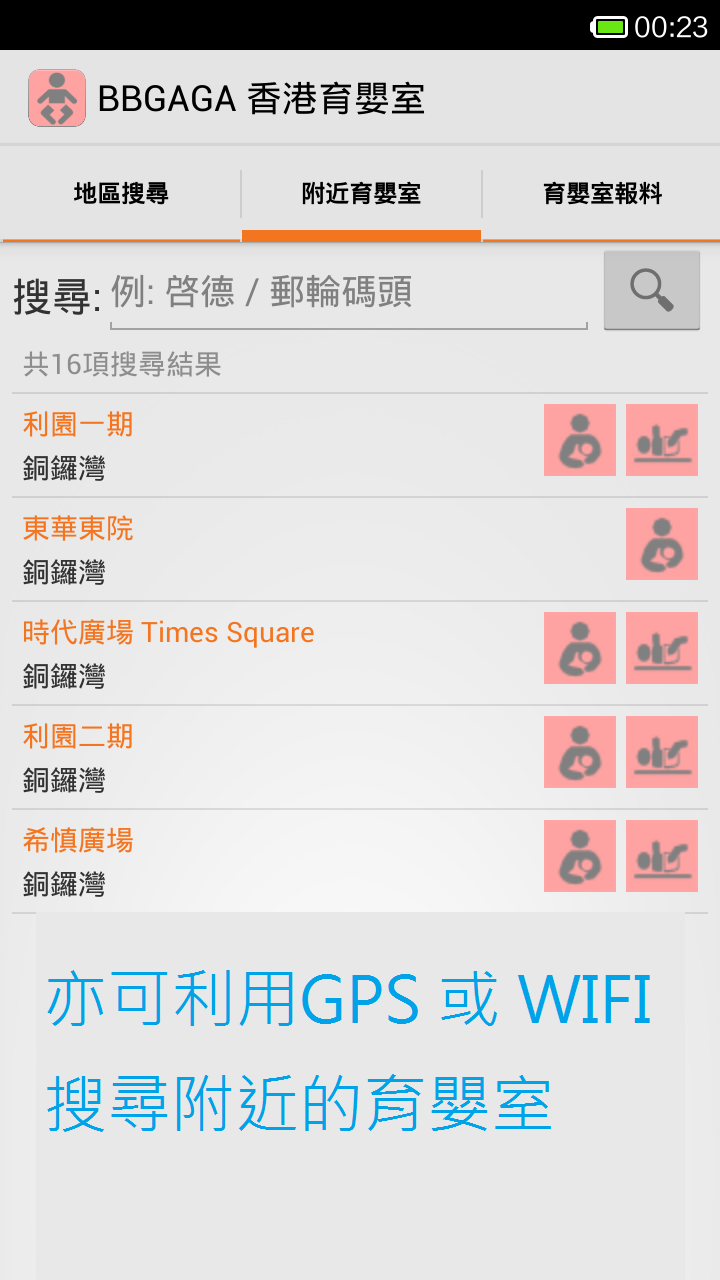The image size is (720, 1280).
Task: Open the 利園一期 result
Action: click(x=78, y=425)
